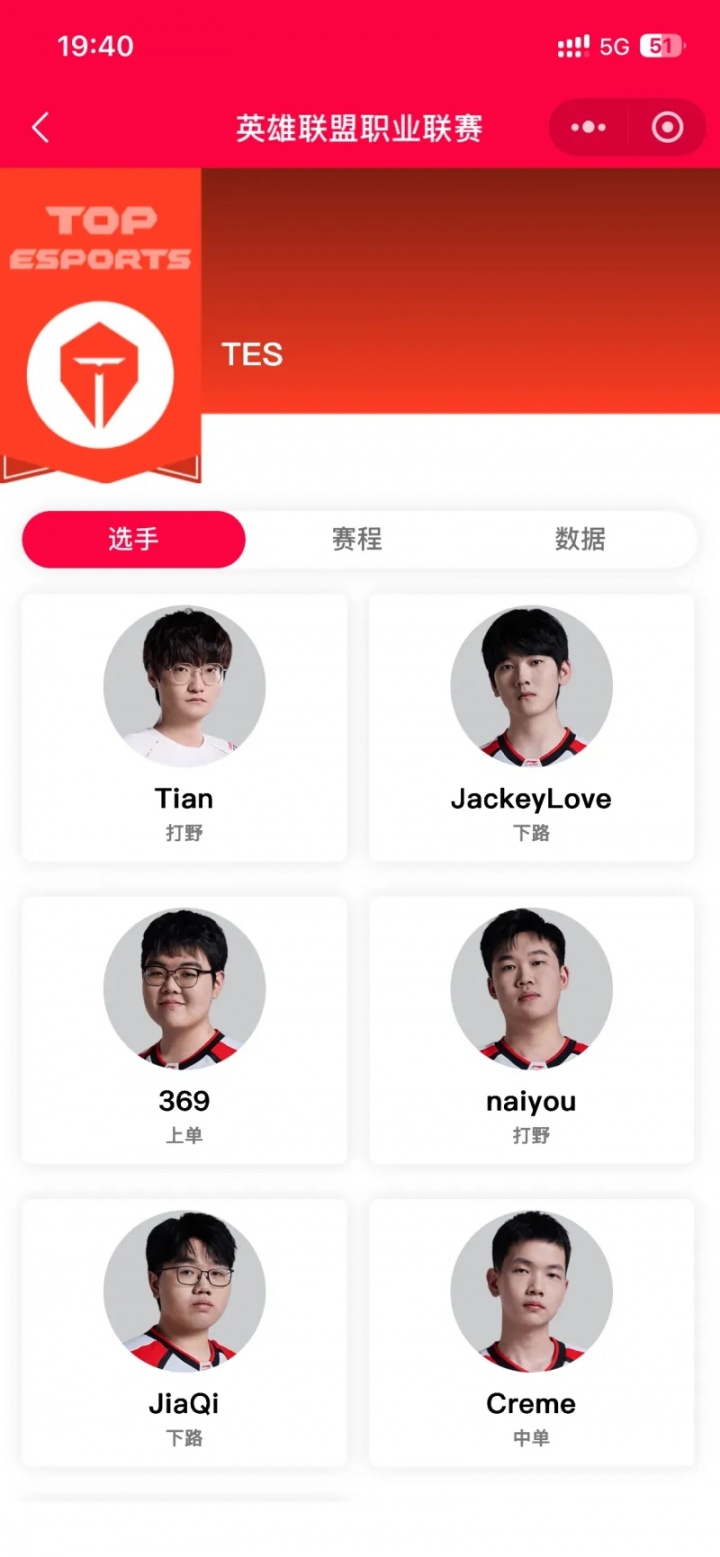Open JackeyLove's player card
Image resolution: width=720 pixels, height=1557 pixels.
coord(531,727)
